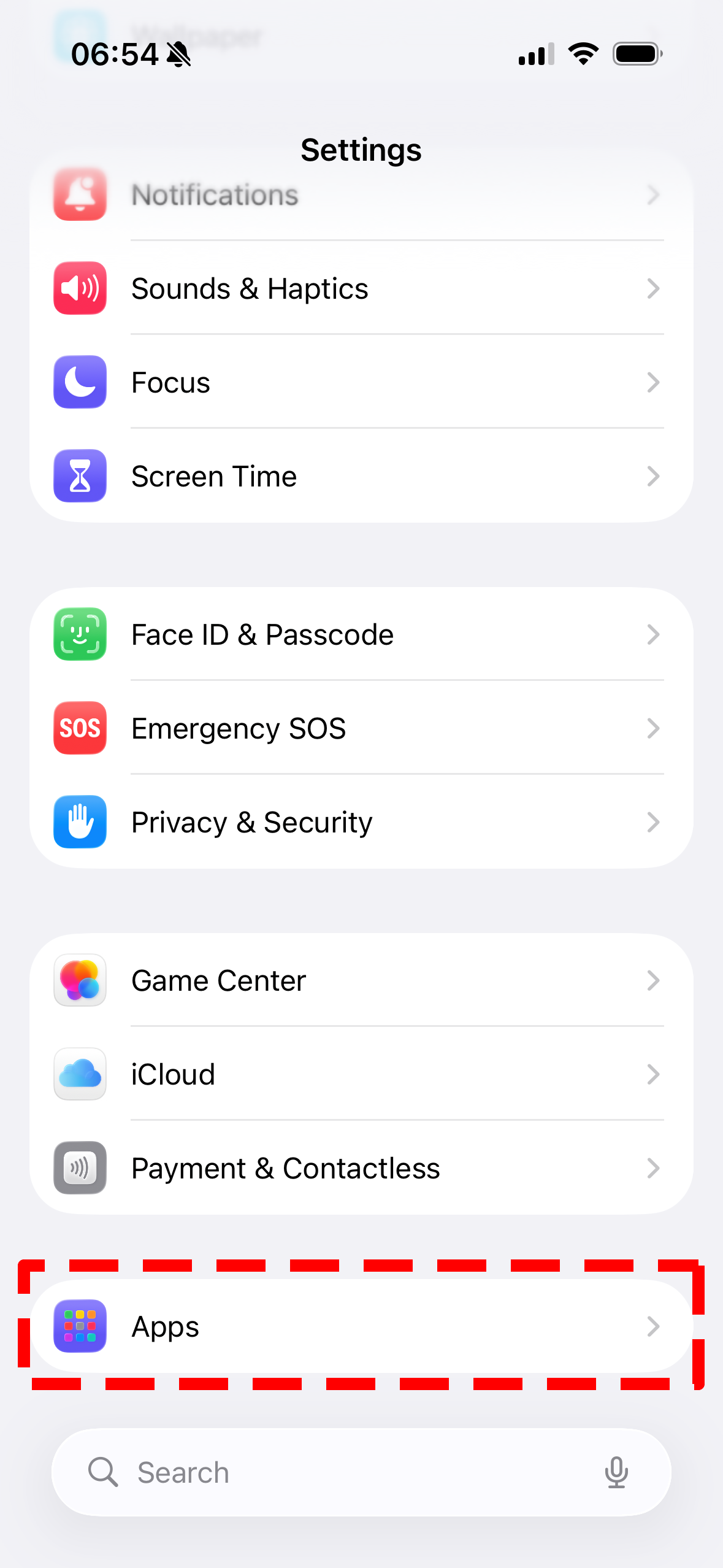Tap the Search field
Viewport: 723px width, 1568px height.
(x=307, y=1472)
